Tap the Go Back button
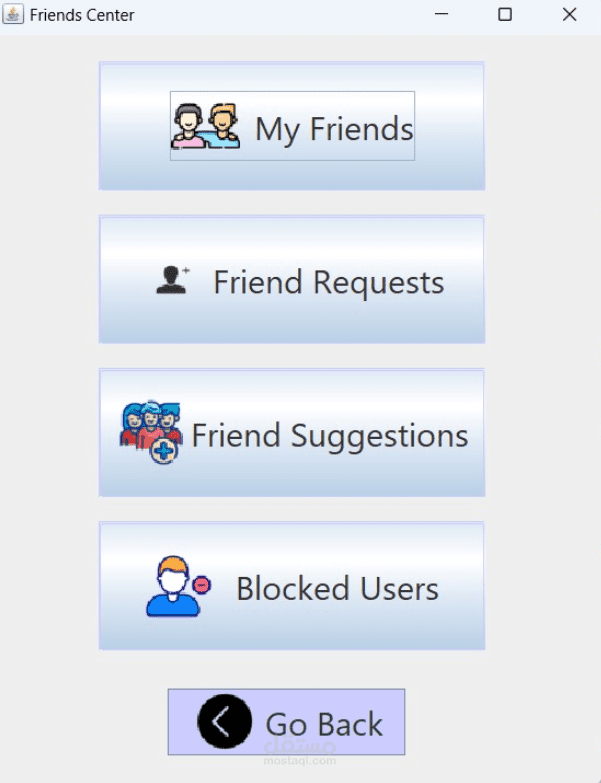601x783 pixels. click(x=286, y=722)
